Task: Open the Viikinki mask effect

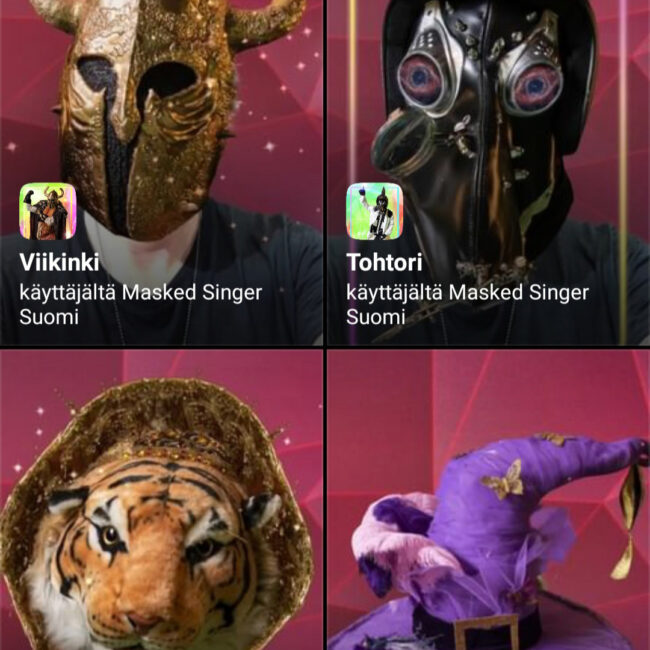Action: point(160,170)
